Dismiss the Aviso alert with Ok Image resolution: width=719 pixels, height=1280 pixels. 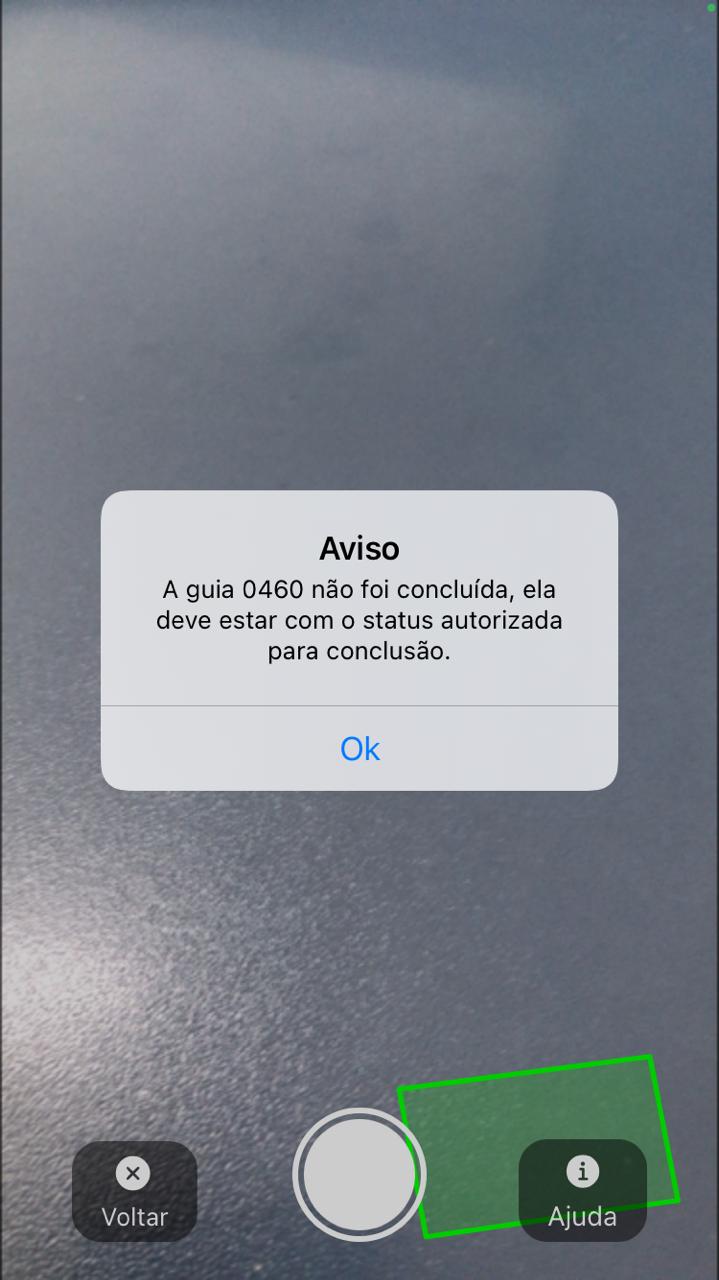359,748
